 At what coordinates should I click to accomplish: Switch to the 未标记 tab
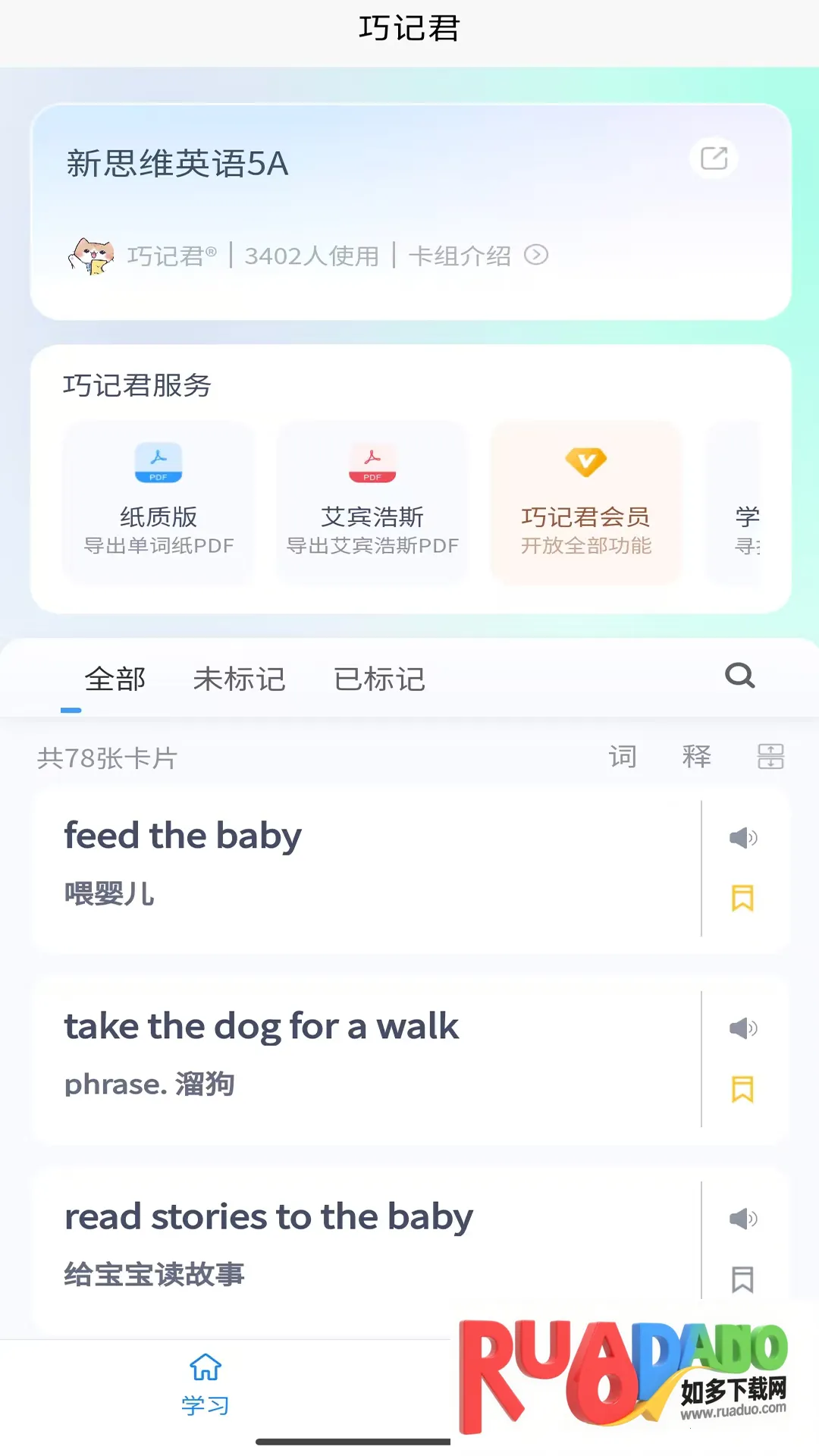click(x=239, y=679)
